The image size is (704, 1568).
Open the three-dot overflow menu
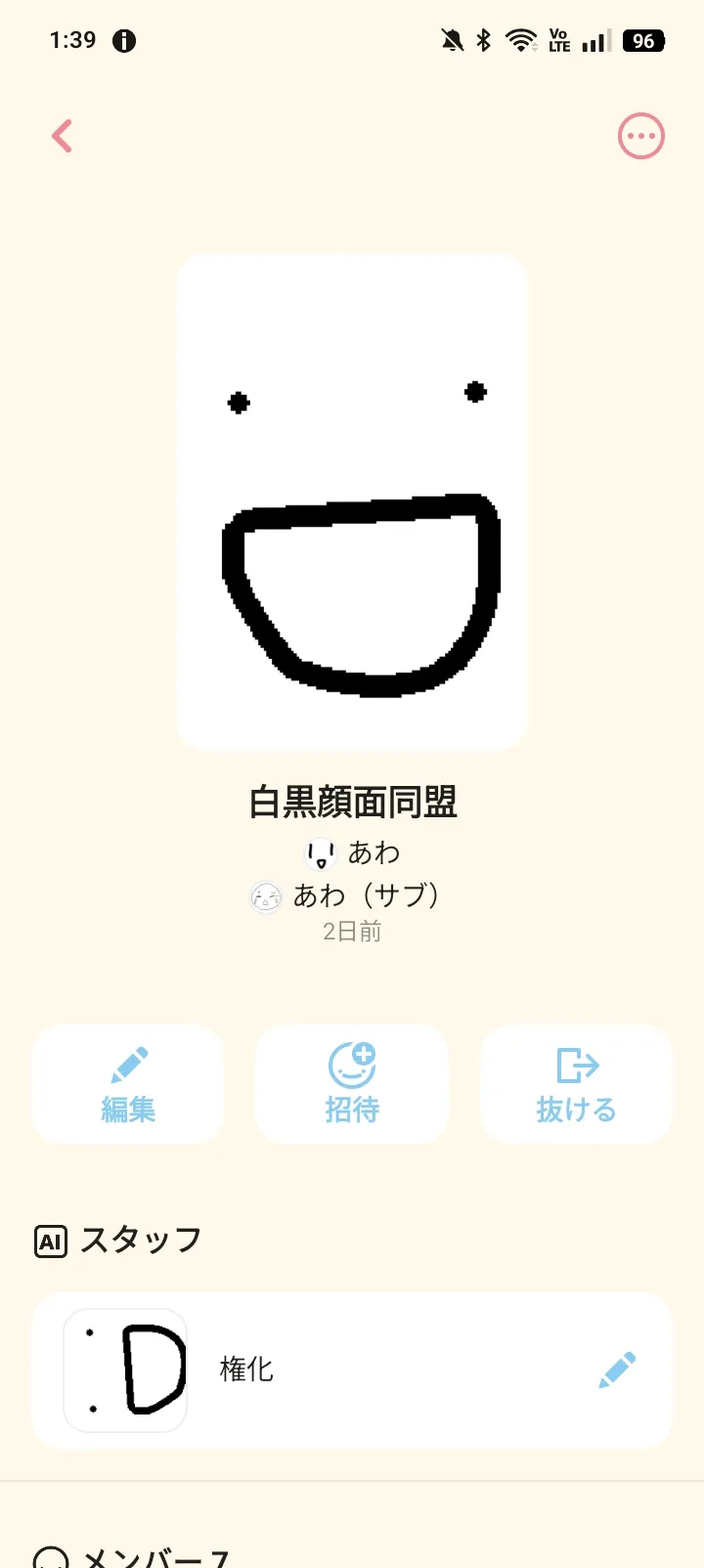click(x=640, y=136)
